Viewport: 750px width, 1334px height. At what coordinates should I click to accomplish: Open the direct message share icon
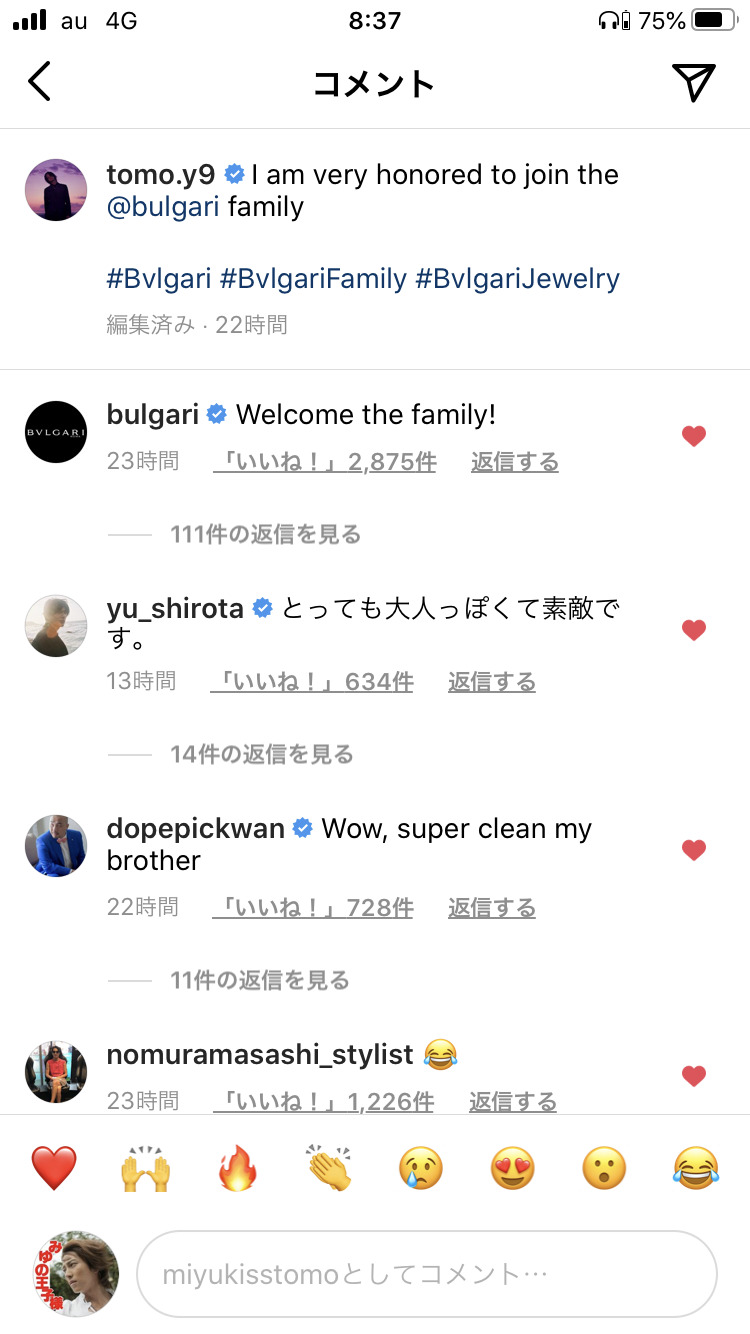[693, 82]
